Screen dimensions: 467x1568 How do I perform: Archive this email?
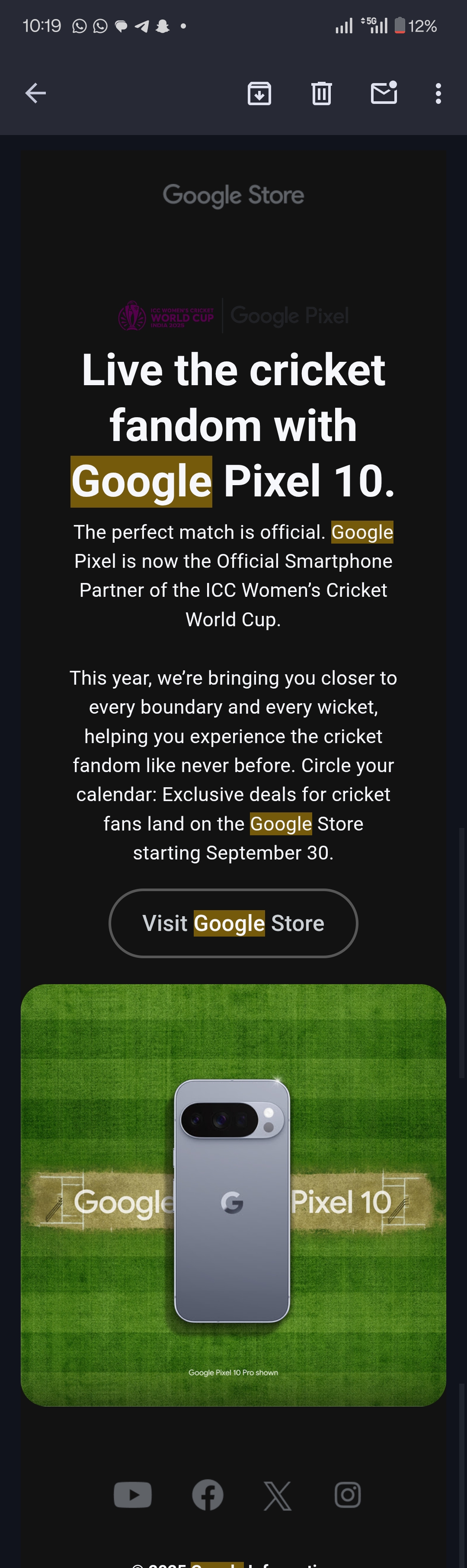[259, 93]
